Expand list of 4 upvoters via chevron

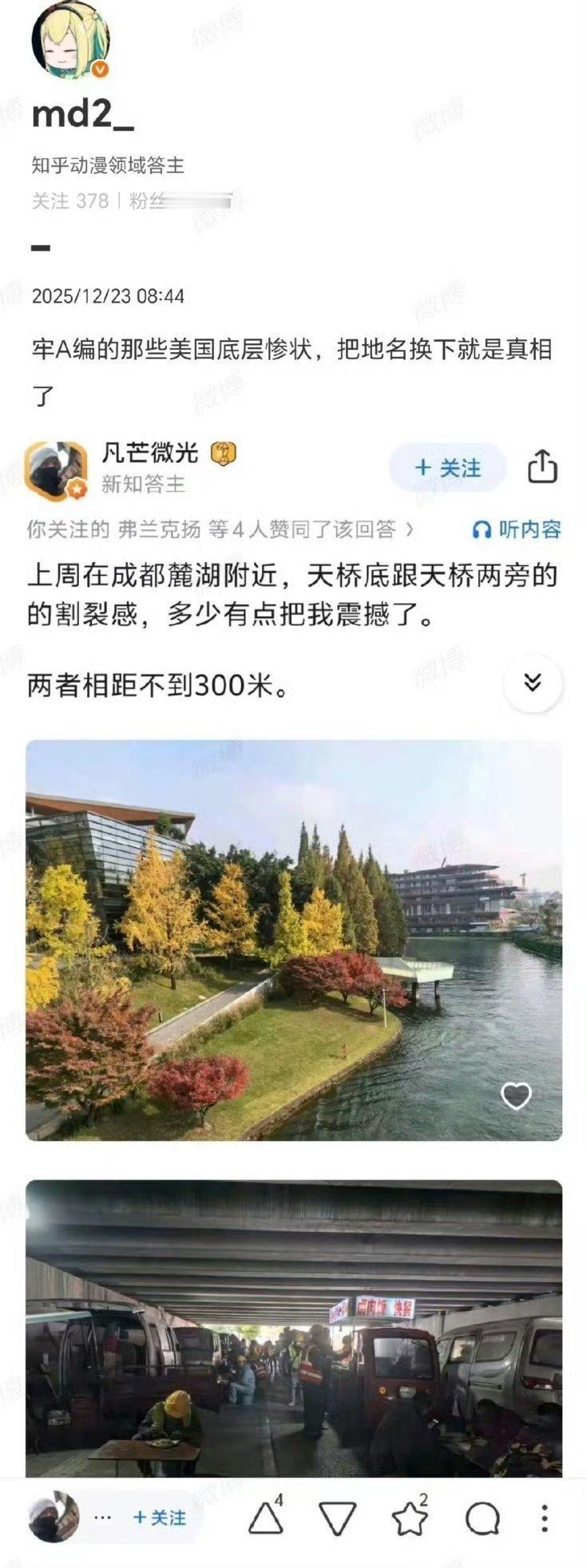tap(412, 526)
